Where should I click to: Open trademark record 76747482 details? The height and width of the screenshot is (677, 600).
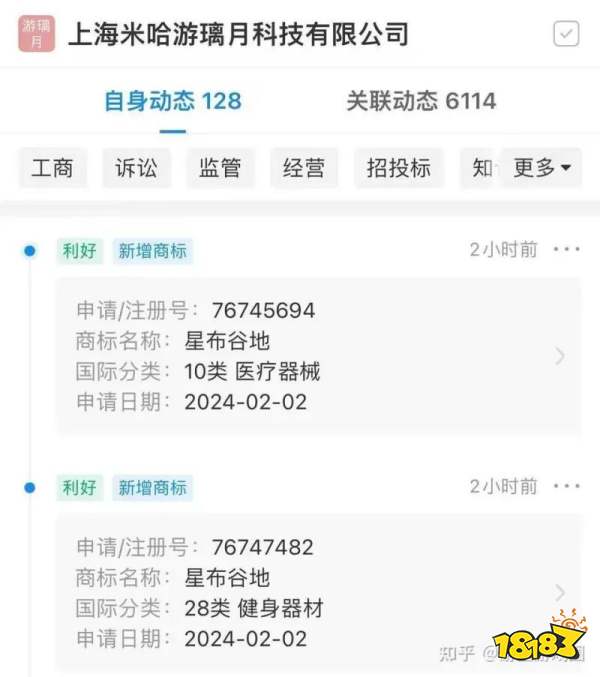pos(318,592)
